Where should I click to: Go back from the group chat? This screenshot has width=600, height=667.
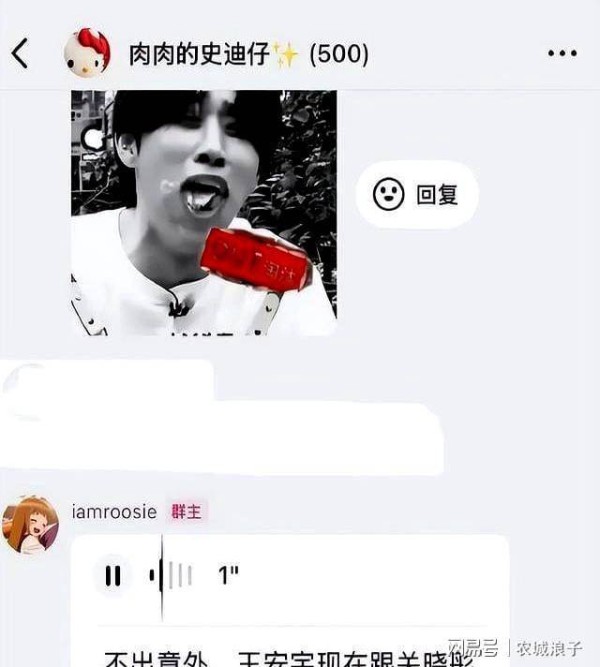tap(20, 54)
